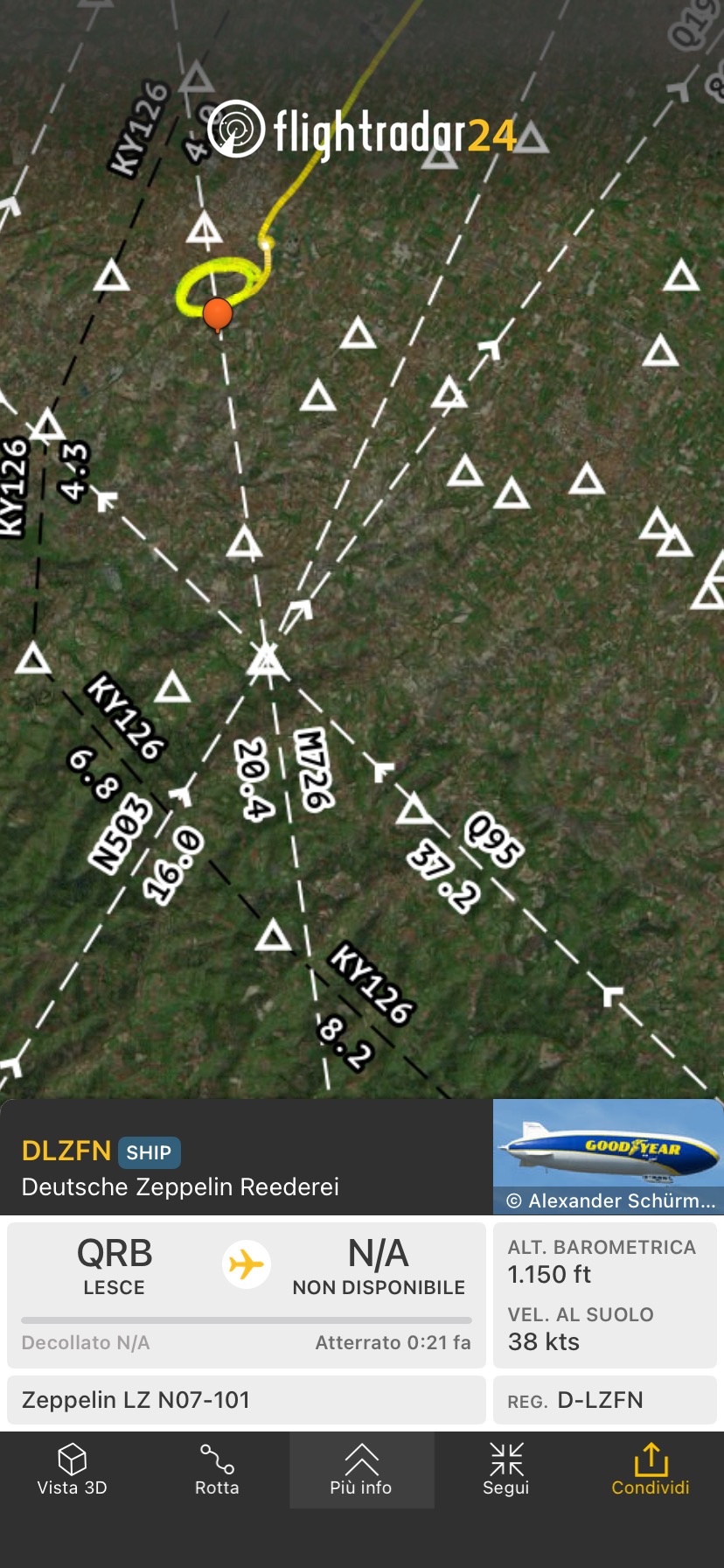Viewport: 724px width, 1568px height.
Task: Open Vista 3D view
Action: click(72, 1470)
